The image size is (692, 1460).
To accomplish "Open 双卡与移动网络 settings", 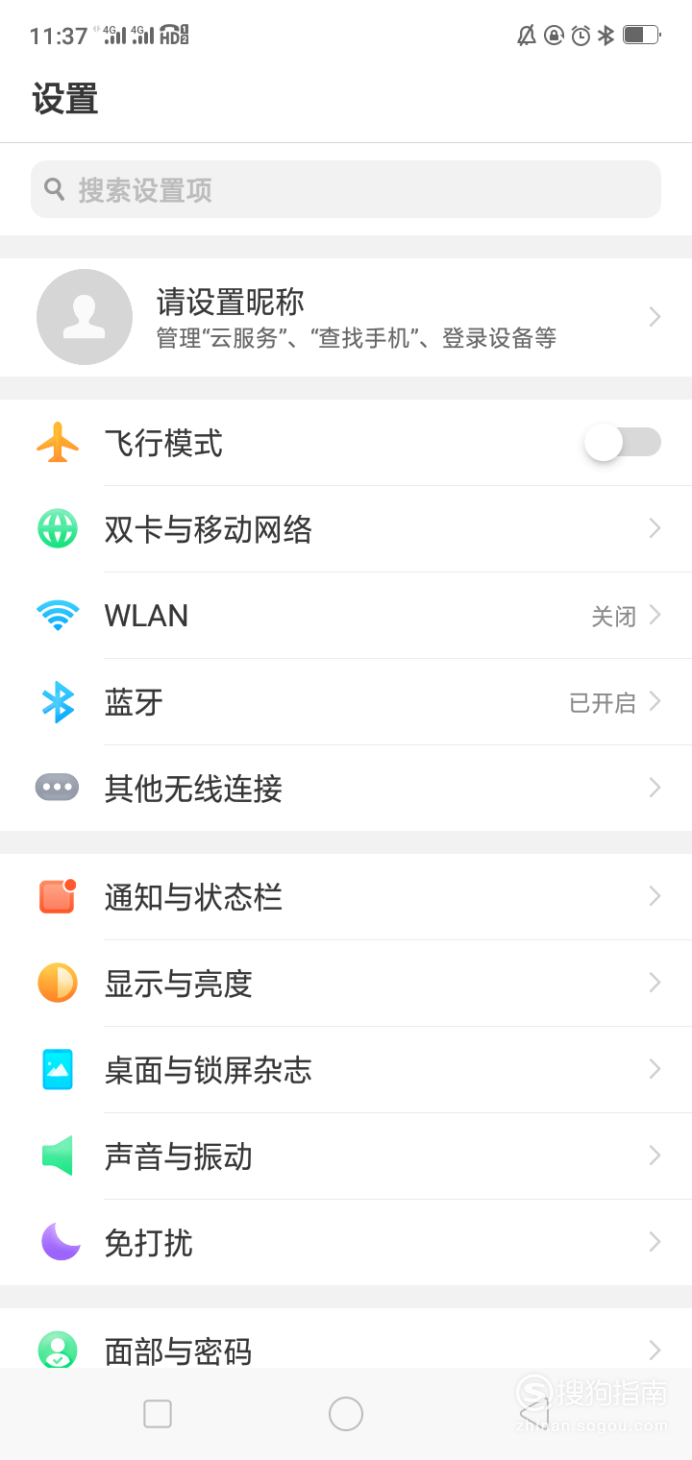I will click(346, 529).
